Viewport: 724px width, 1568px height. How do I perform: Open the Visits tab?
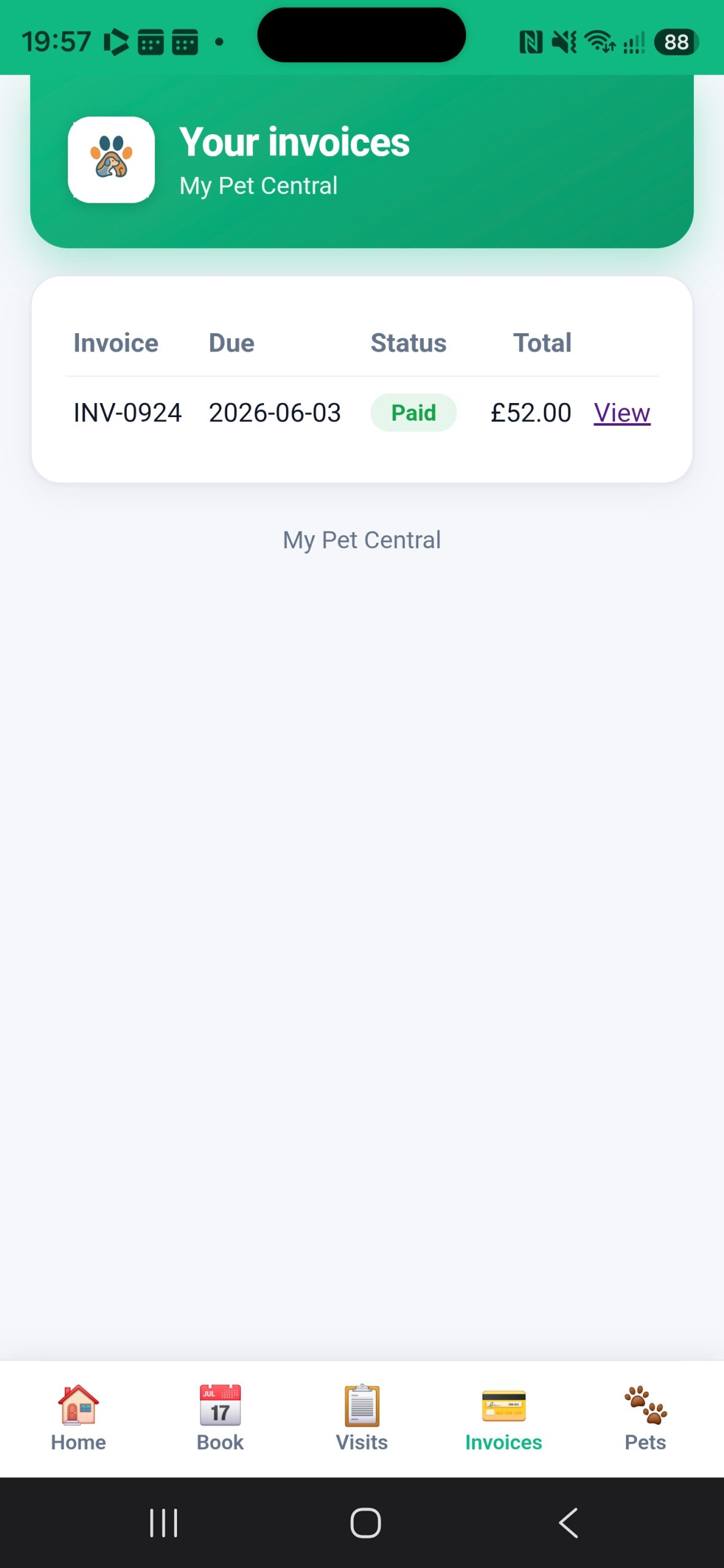click(x=361, y=1419)
